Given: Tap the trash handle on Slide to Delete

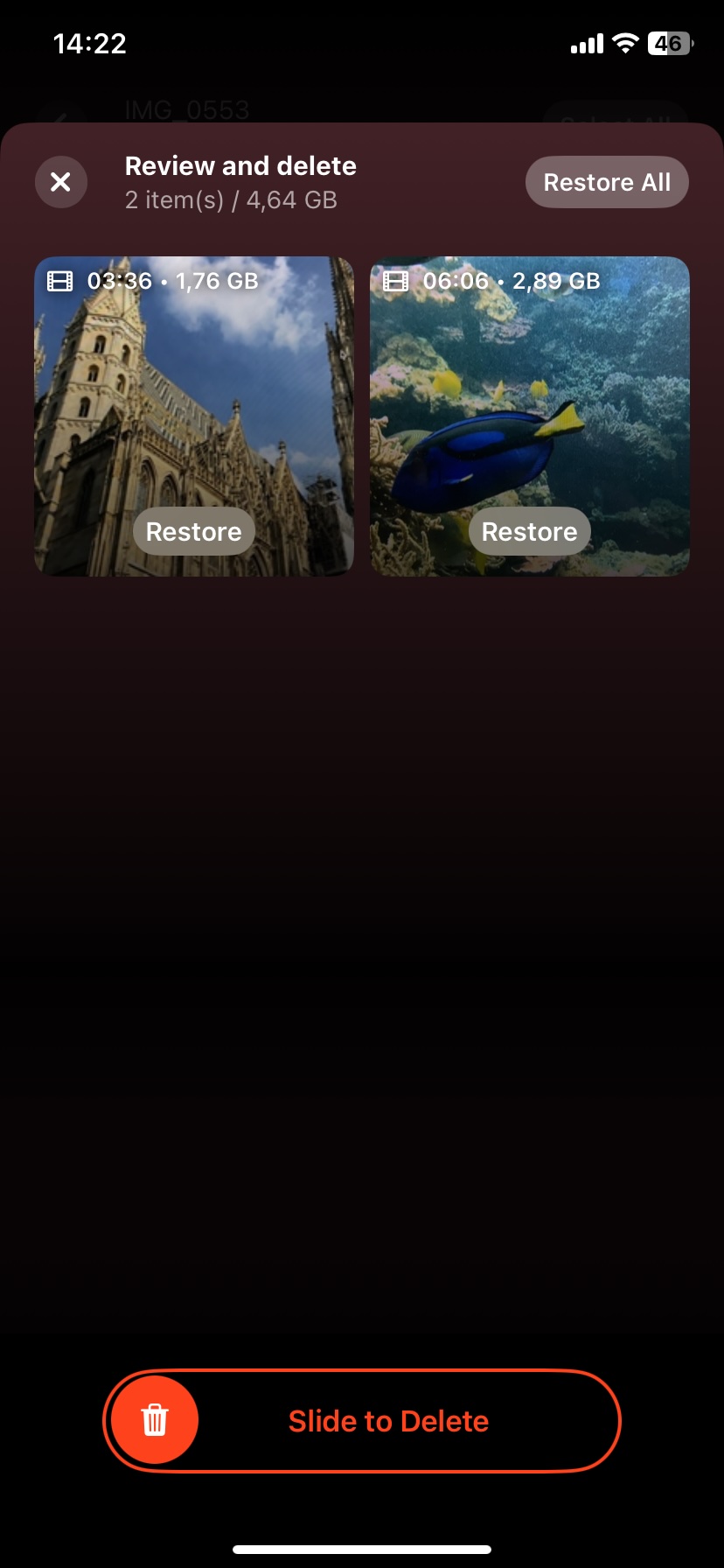Looking at the screenshot, I should [155, 1419].
